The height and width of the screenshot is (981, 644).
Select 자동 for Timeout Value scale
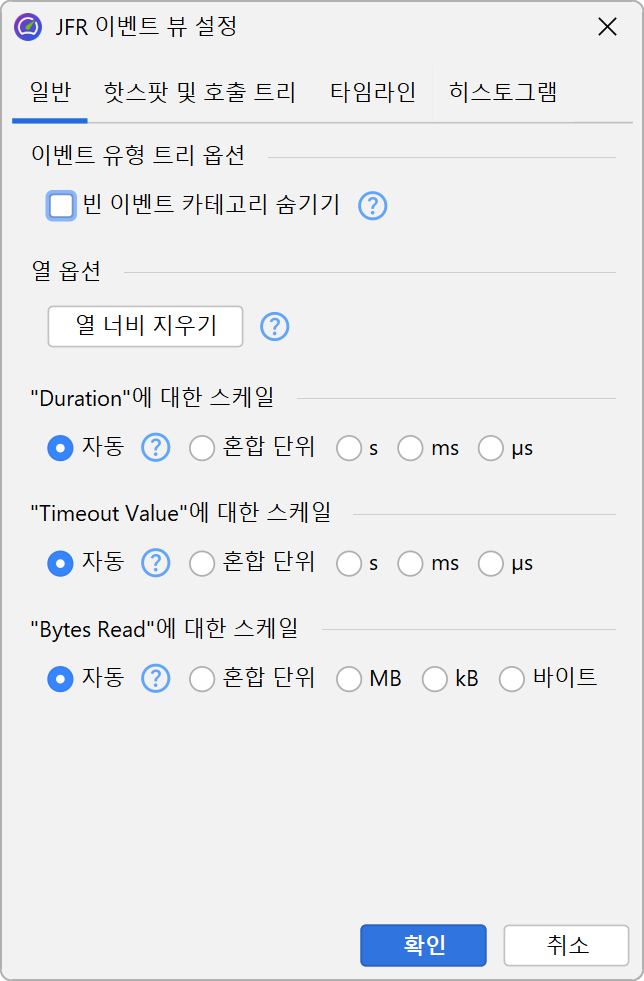click(x=61, y=563)
